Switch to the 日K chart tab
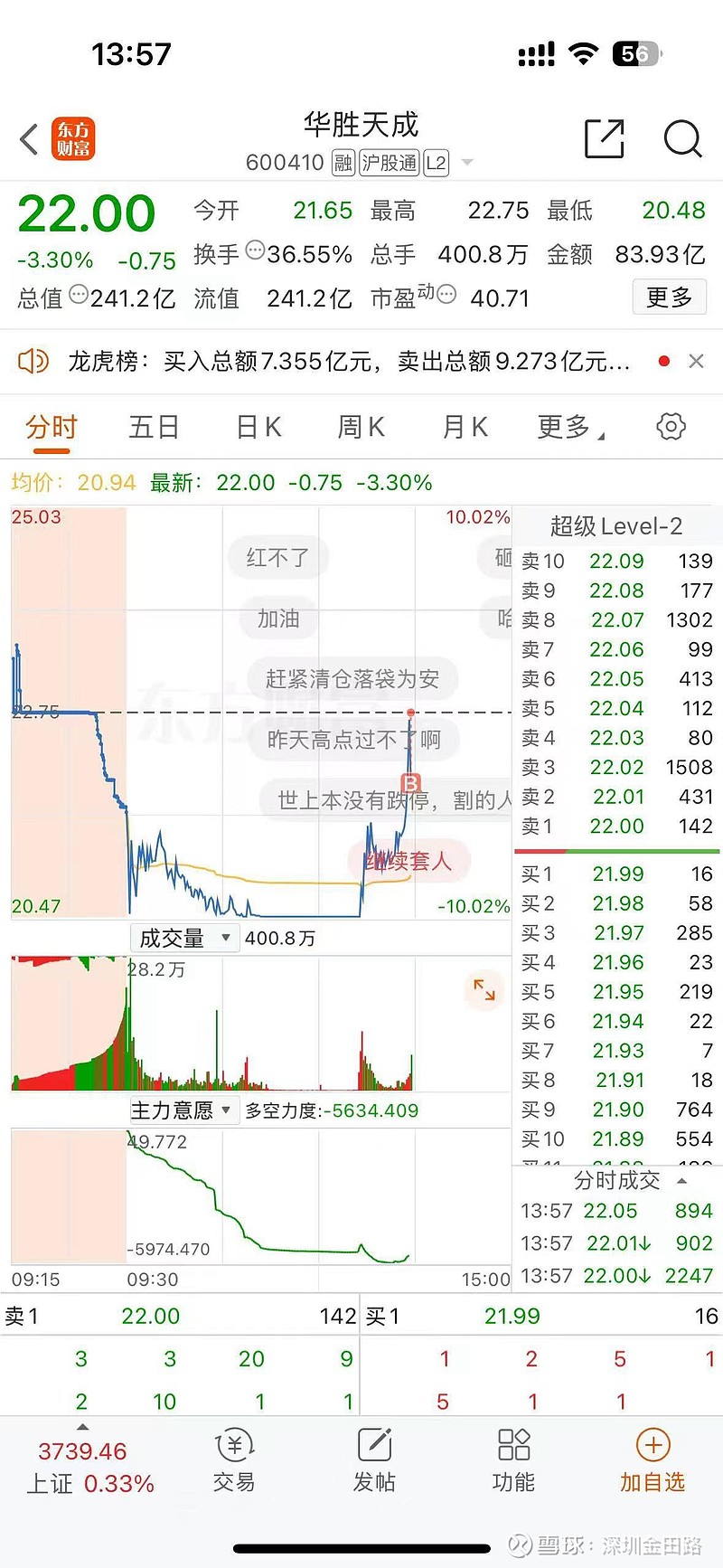The width and height of the screenshot is (723, 1568). tap(258, 427)
